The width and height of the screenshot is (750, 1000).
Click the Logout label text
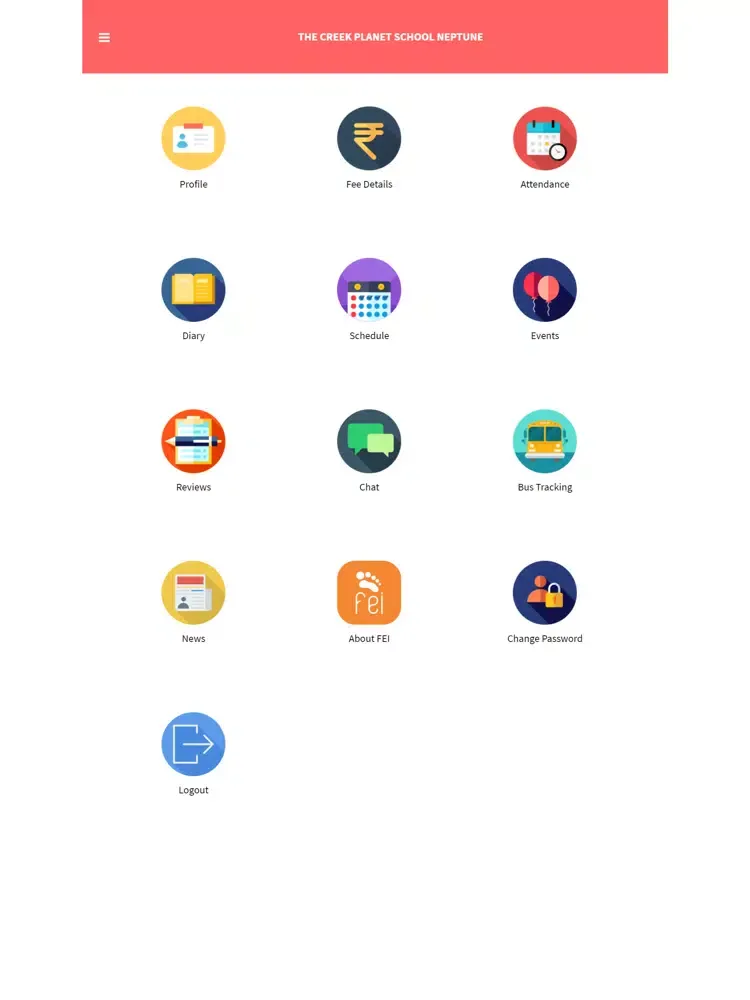click(193, 790)
